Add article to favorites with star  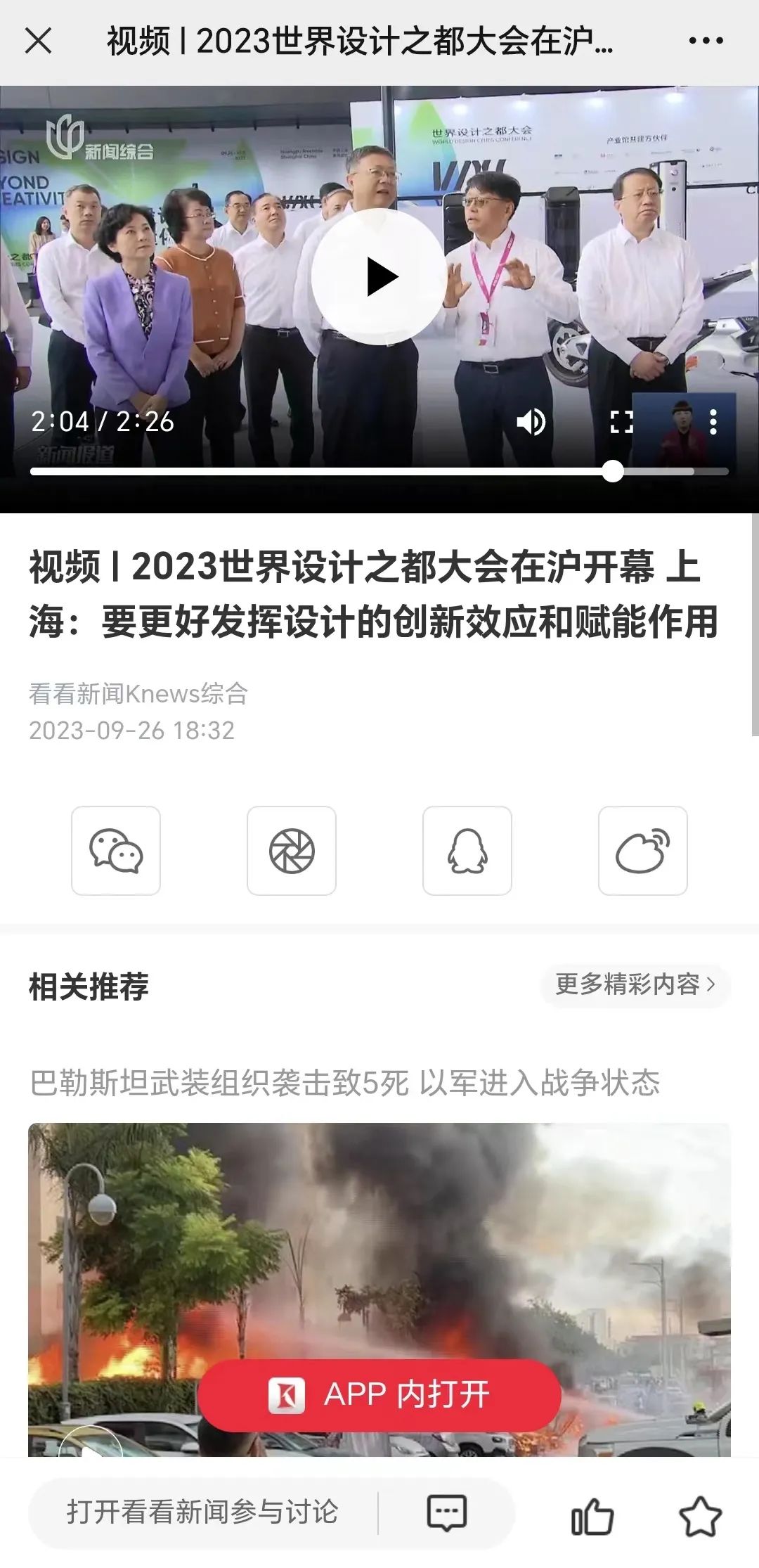[x=700, y=1515]
